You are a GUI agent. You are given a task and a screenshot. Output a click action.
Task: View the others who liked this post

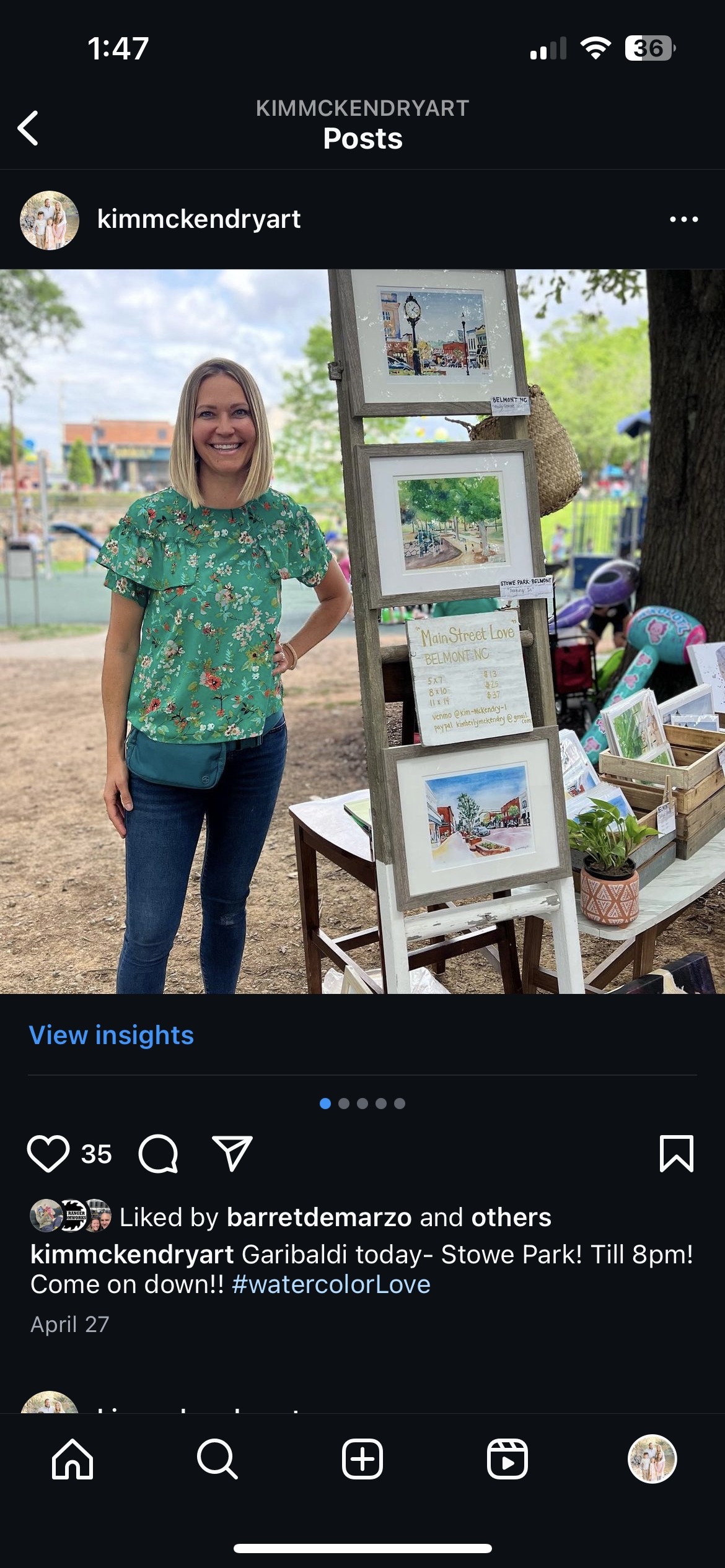click(511, 1217)
